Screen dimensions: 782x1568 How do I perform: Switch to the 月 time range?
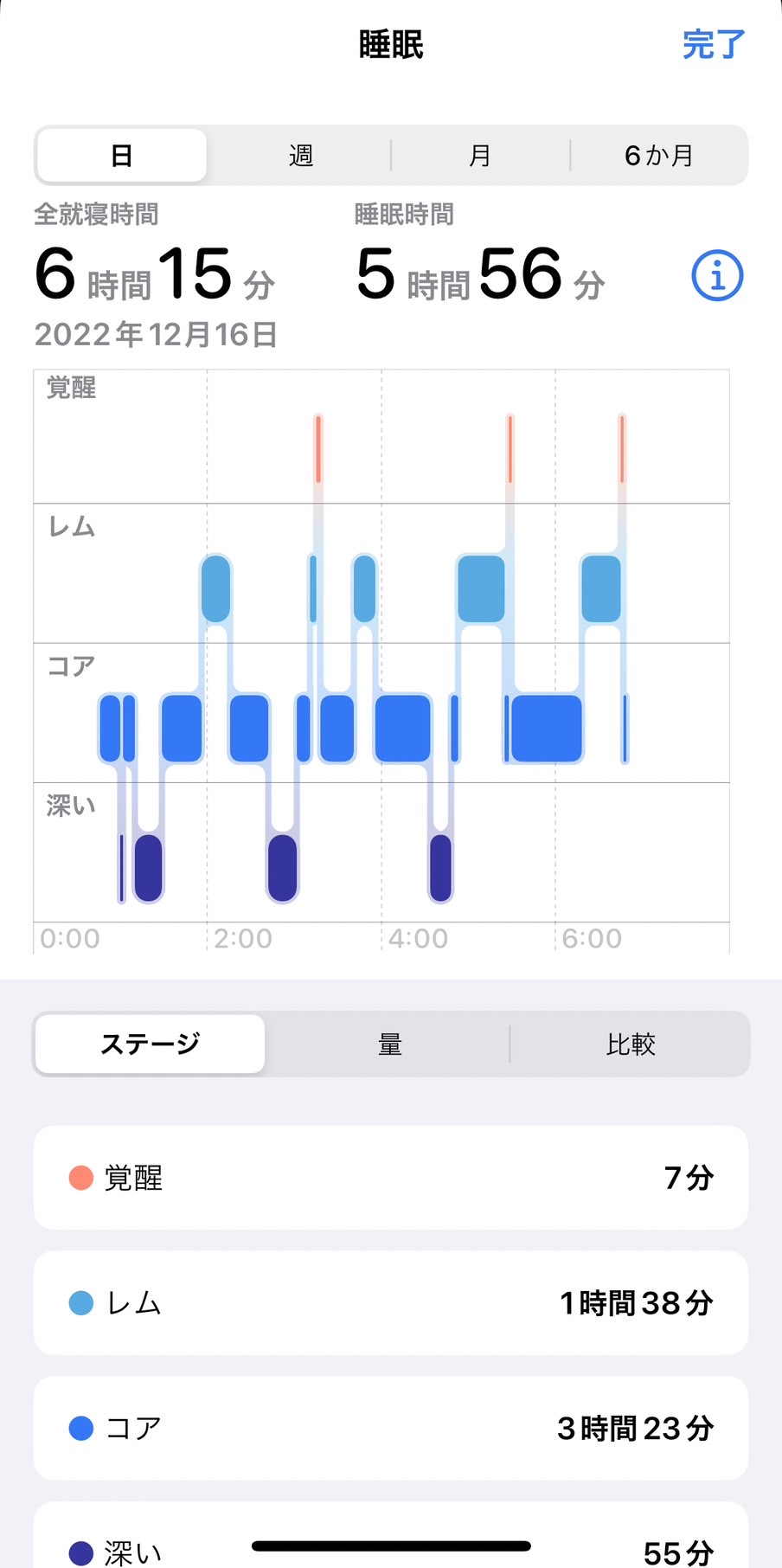[x=479, y=156]
